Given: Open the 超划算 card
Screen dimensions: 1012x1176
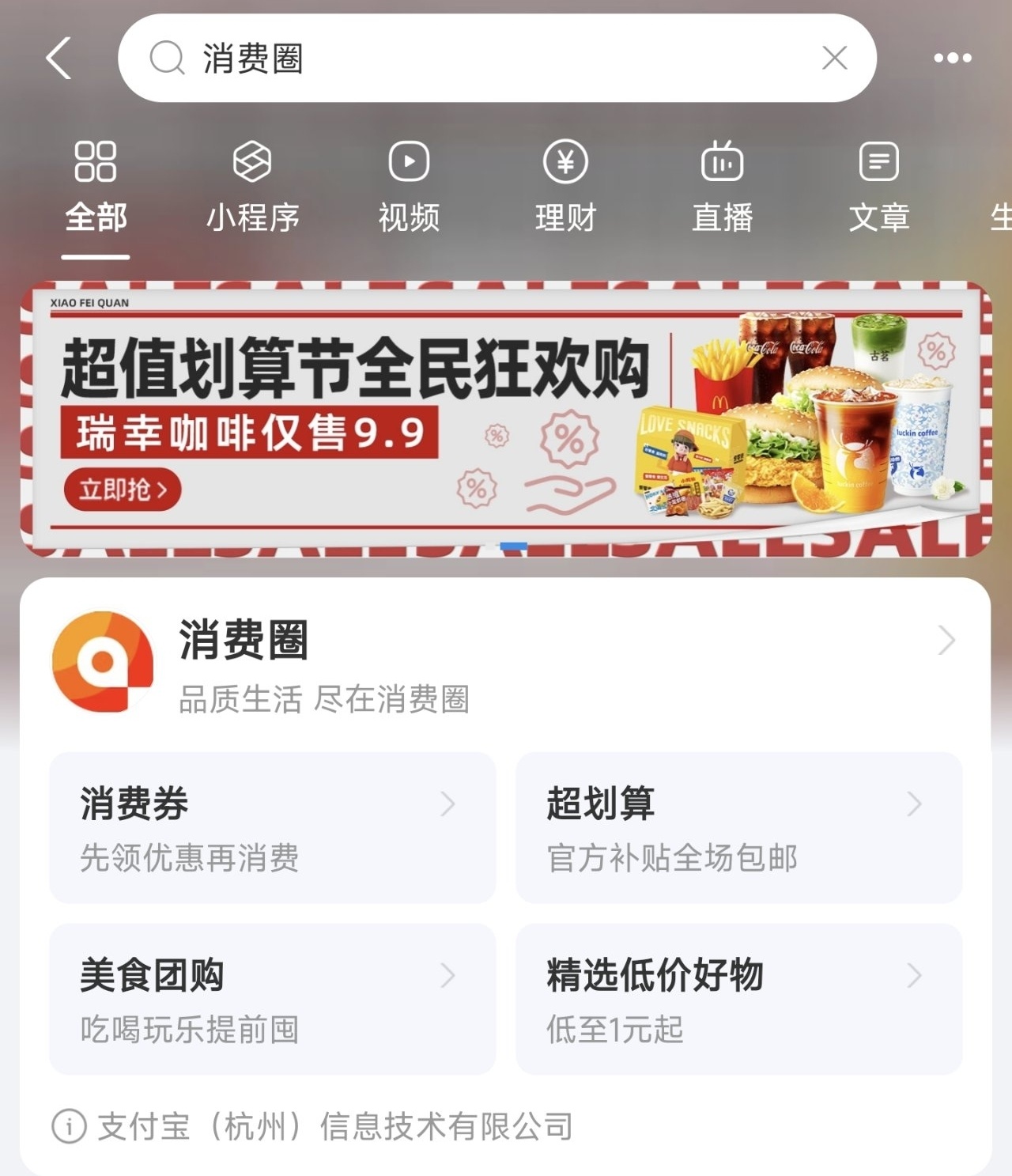Looking at the screenshot, I should pyautogui.click(x=738, y=827).
